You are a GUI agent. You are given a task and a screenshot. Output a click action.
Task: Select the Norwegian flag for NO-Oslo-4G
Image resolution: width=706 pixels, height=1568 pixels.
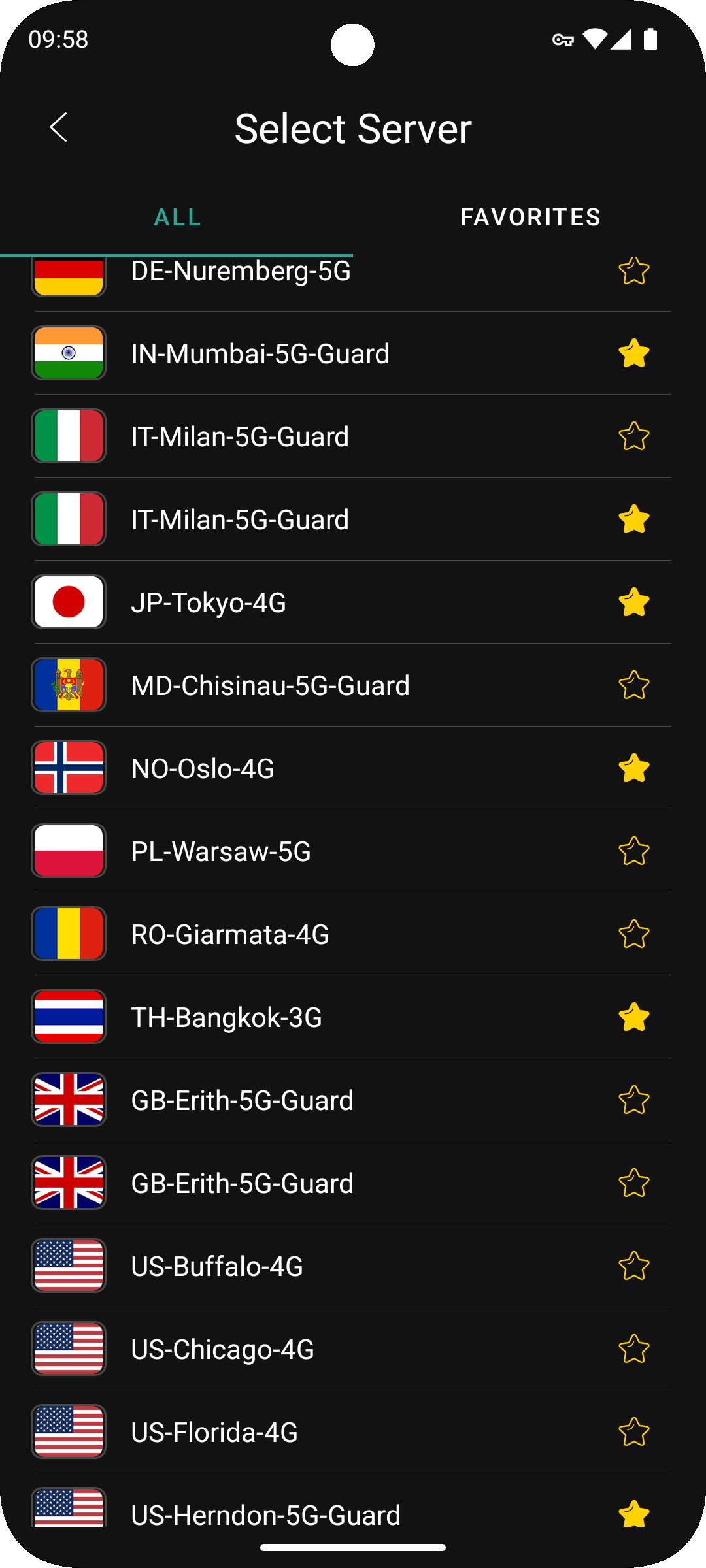(68, 768)
